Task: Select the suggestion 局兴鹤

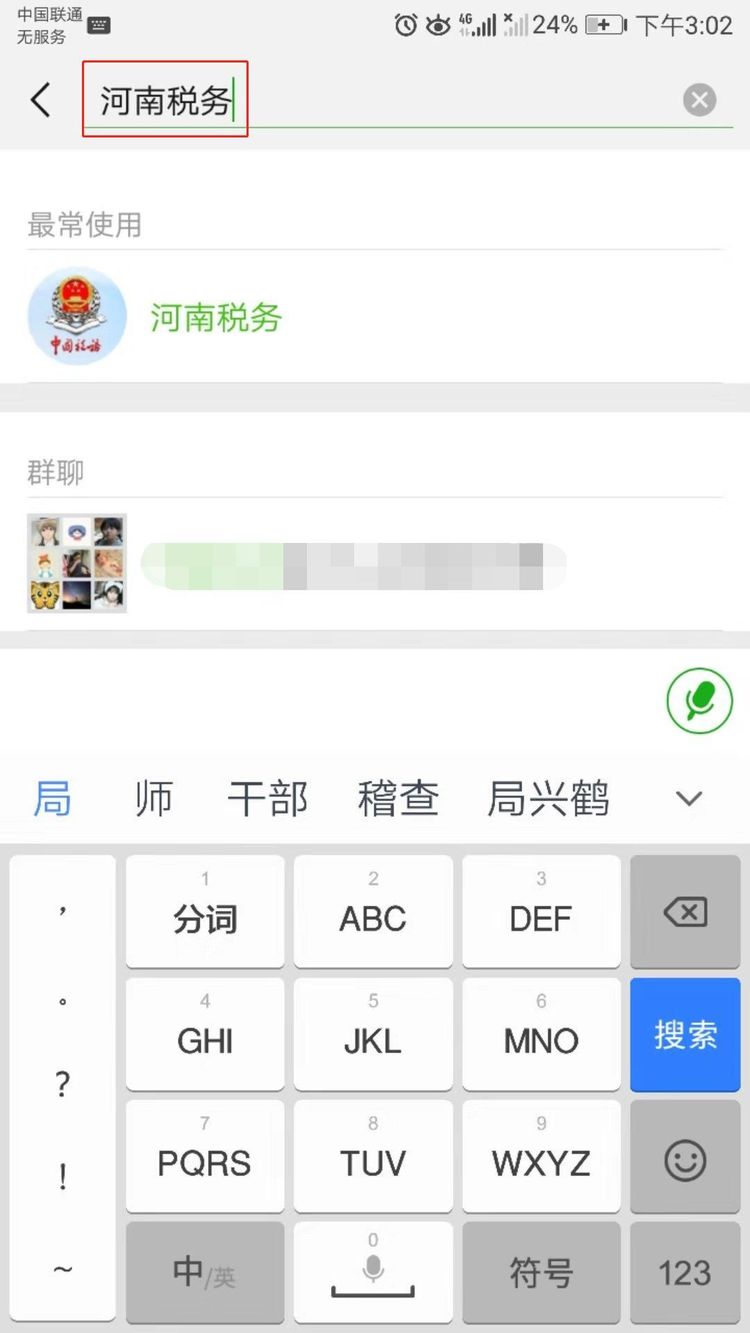Action: click(548, 798)
